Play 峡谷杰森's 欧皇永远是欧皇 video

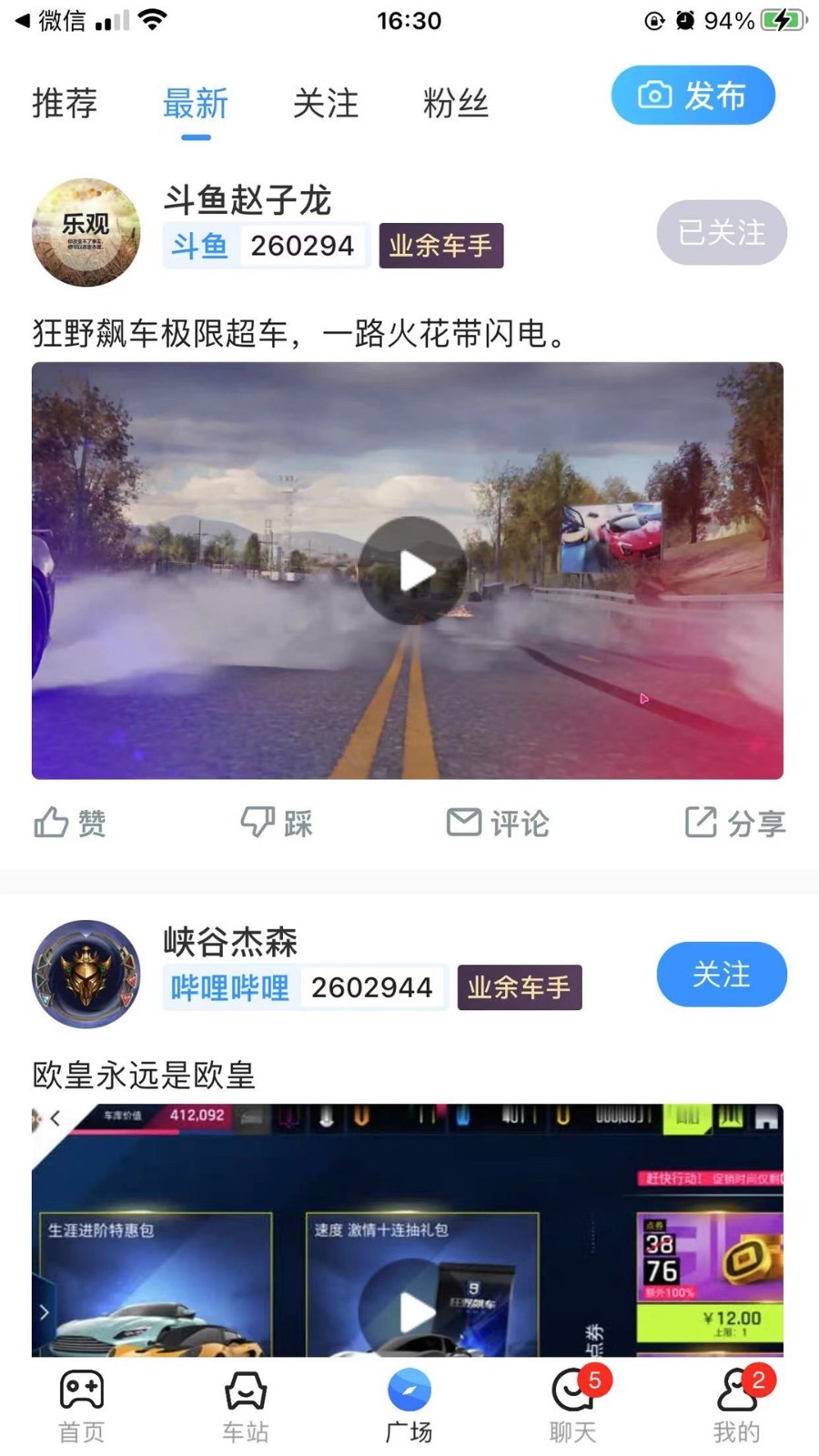point(413,1310)
